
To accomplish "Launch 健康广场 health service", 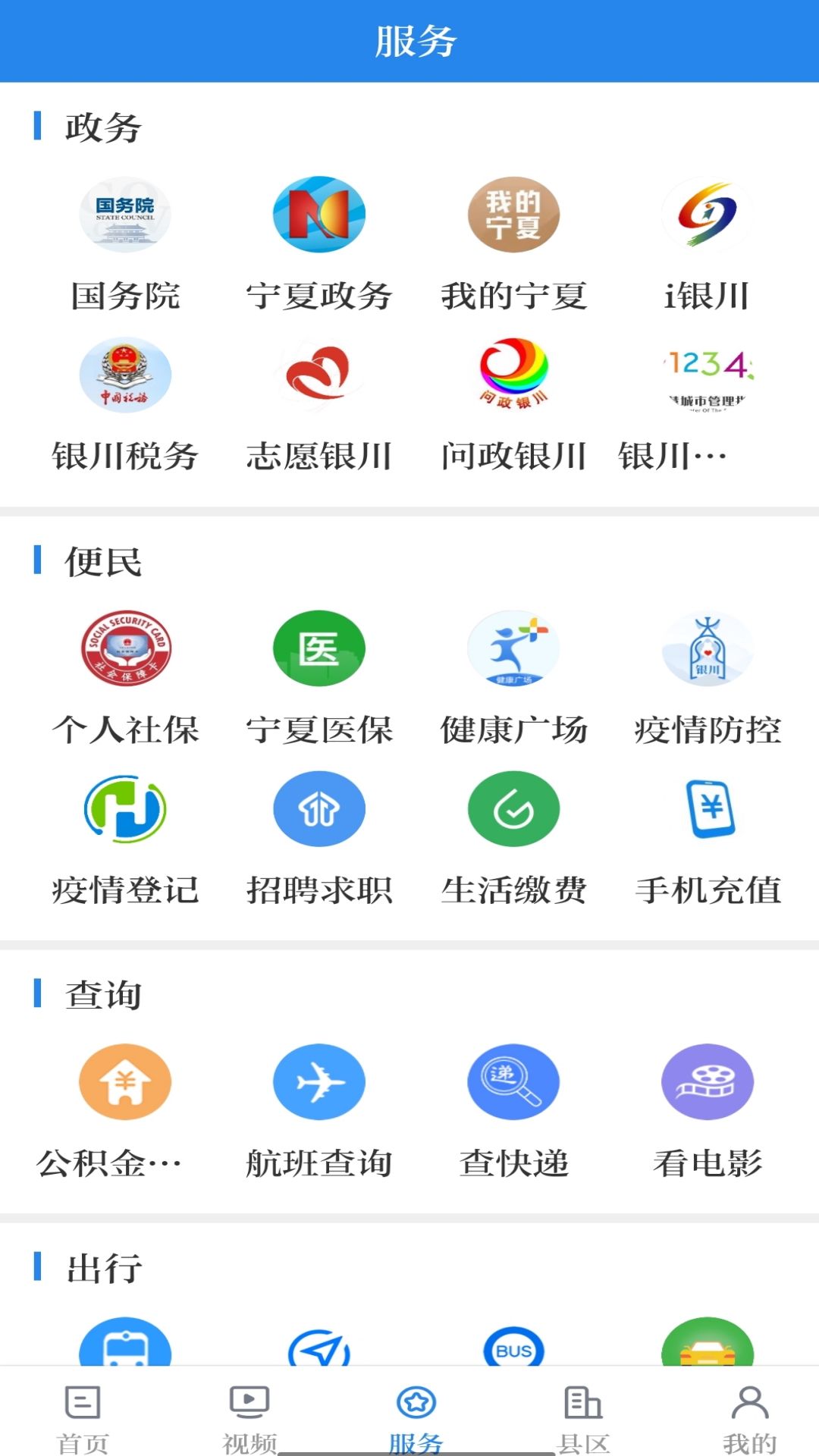I will click(513, 648).
